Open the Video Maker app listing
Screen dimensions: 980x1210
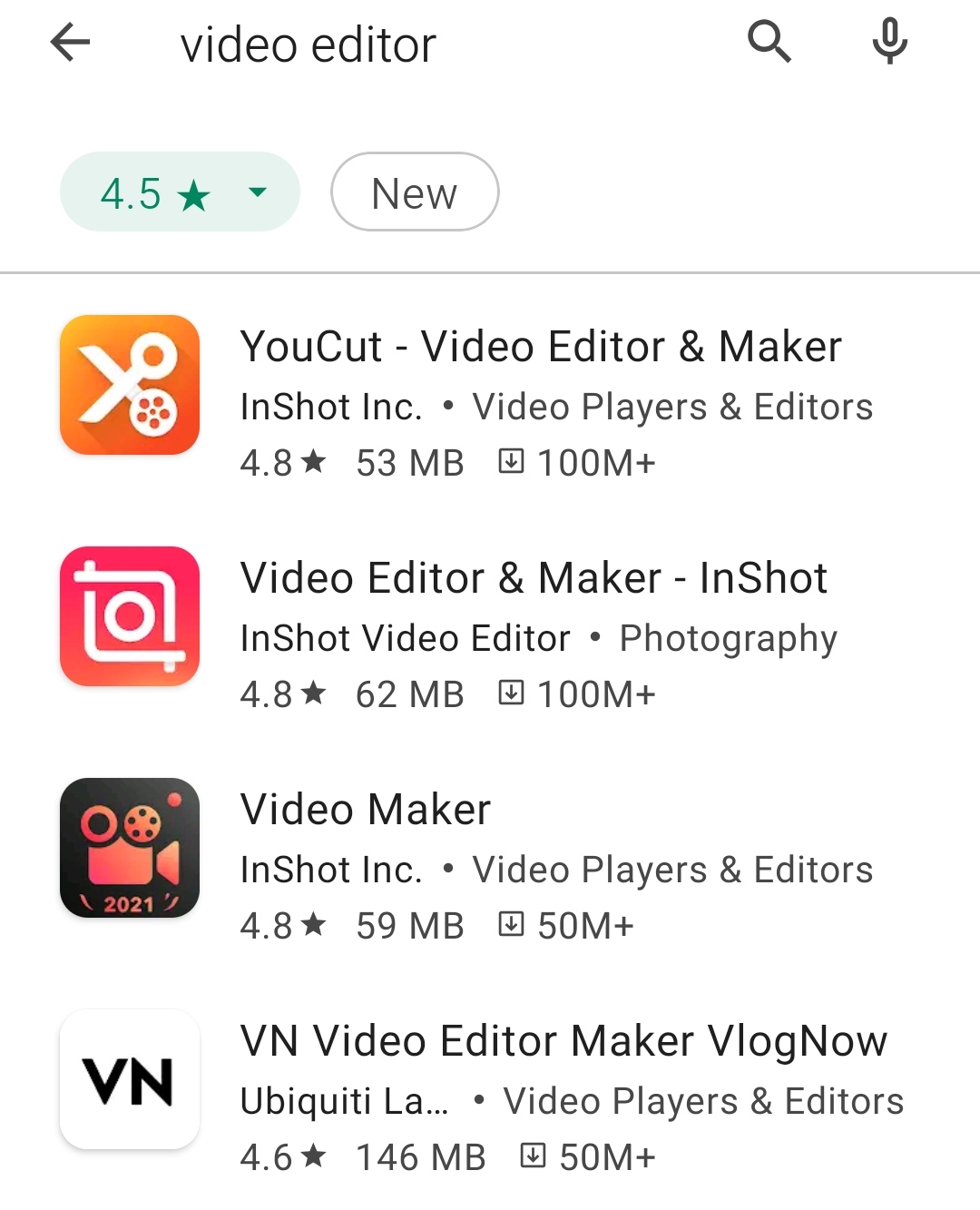pyautogui.click(x=366, y=811)
